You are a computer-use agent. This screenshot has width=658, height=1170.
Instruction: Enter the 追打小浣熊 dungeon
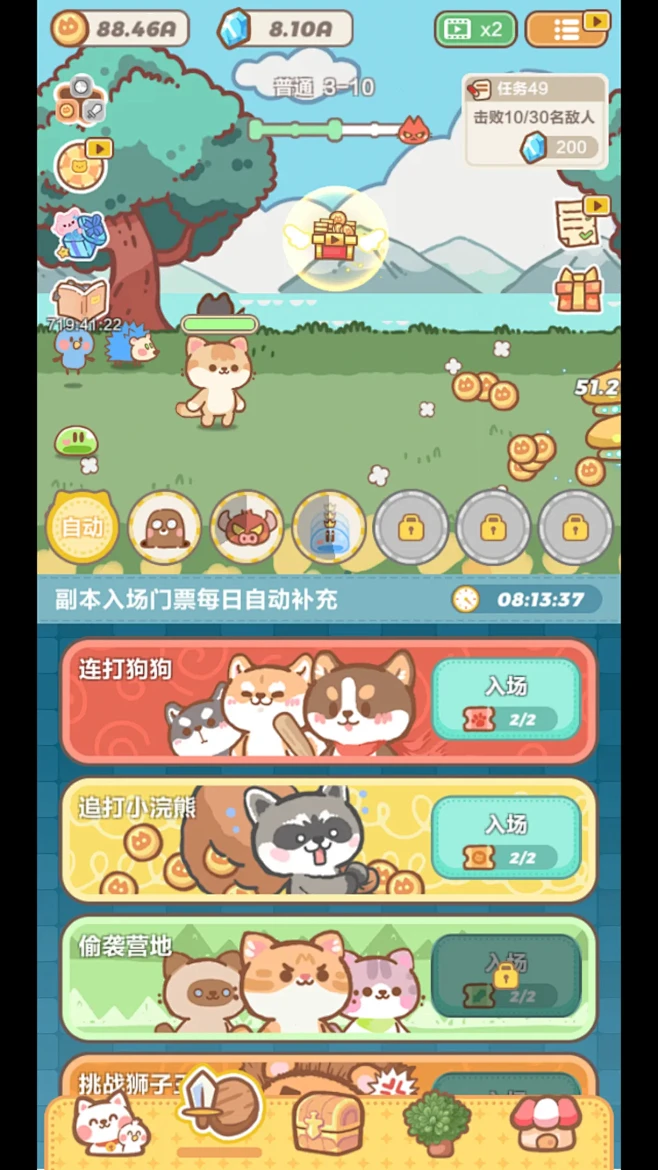point(507,837)
